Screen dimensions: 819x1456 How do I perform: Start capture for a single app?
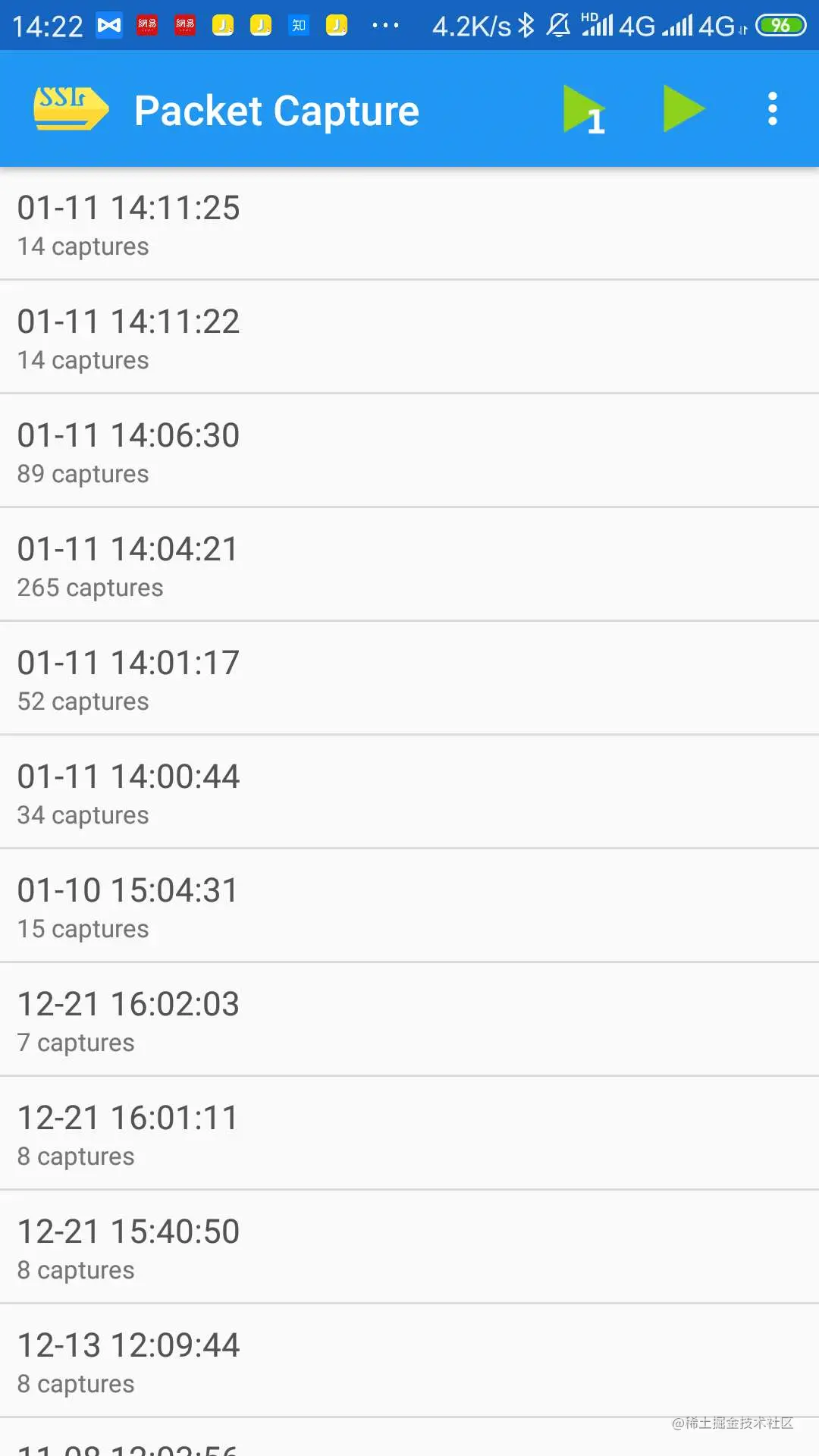coord(583,111)
